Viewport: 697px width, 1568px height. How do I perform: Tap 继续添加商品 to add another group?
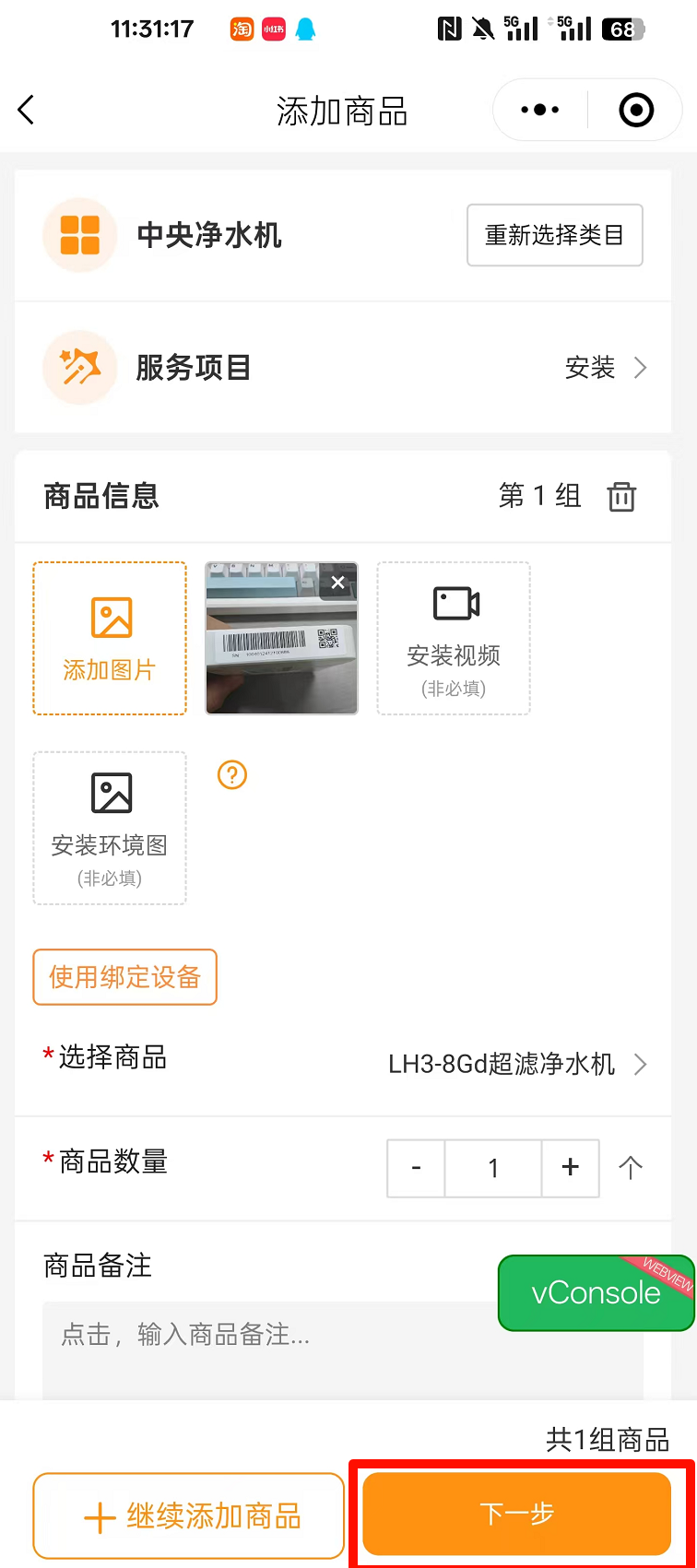pos(189,1515)
